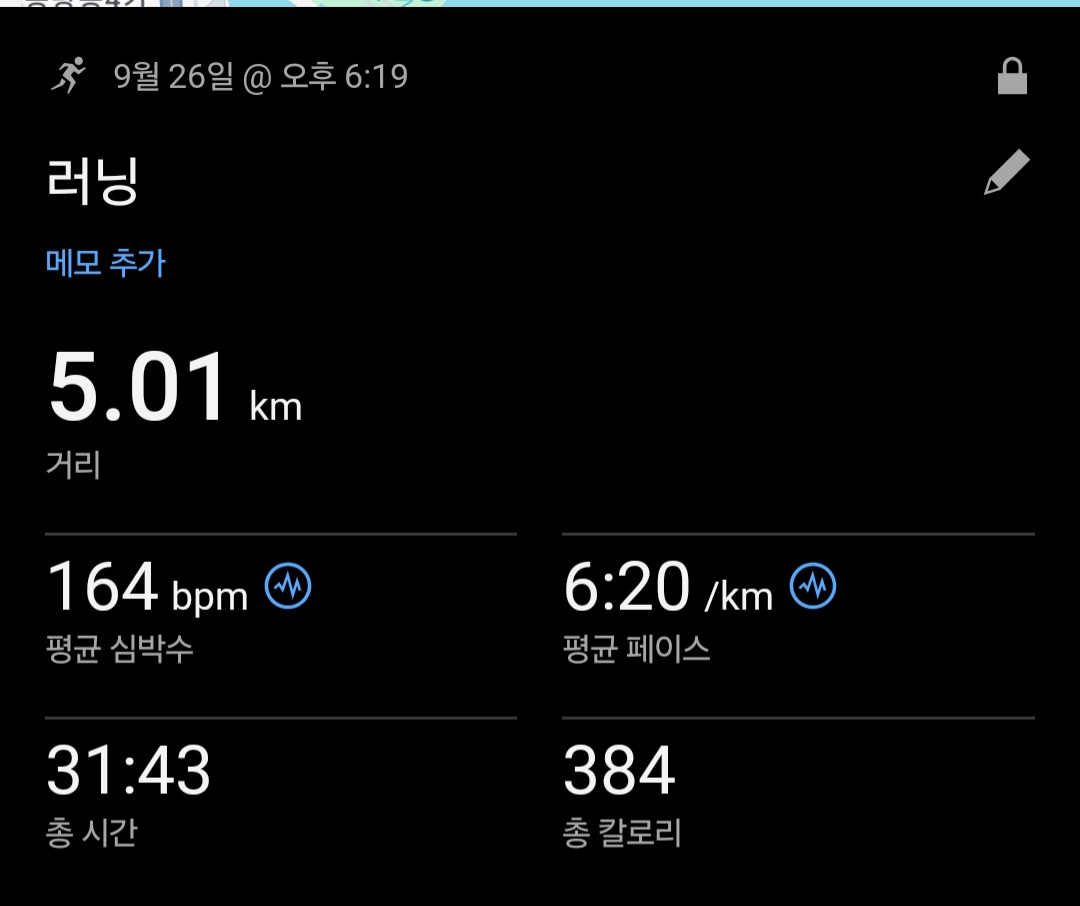Image resolution: width=1080 pixels, height=906 pixels.
Task: Edit the 러닝 activity title
Action: pos(1006,174)
